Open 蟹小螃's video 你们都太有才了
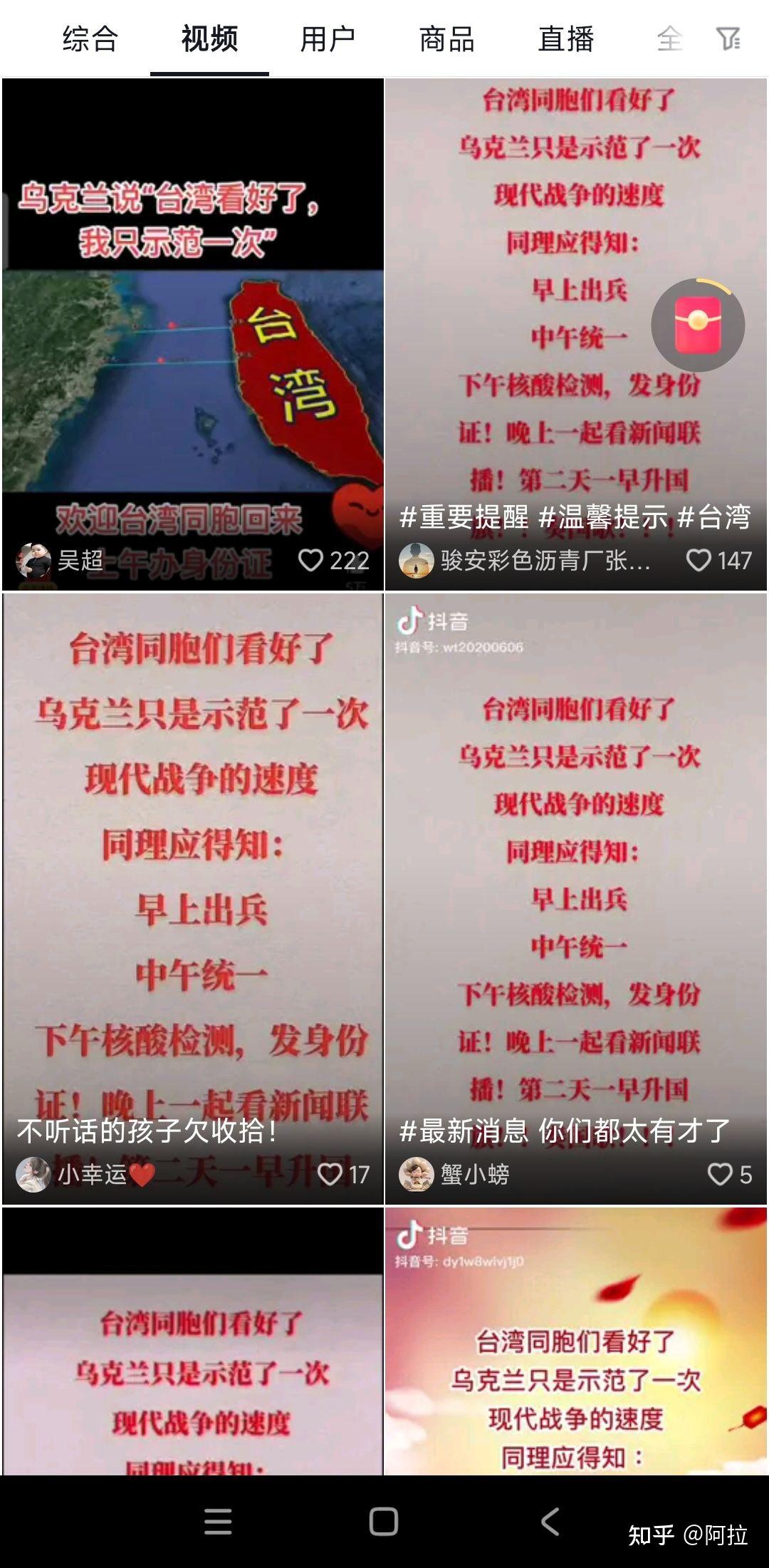 point(575,891)
